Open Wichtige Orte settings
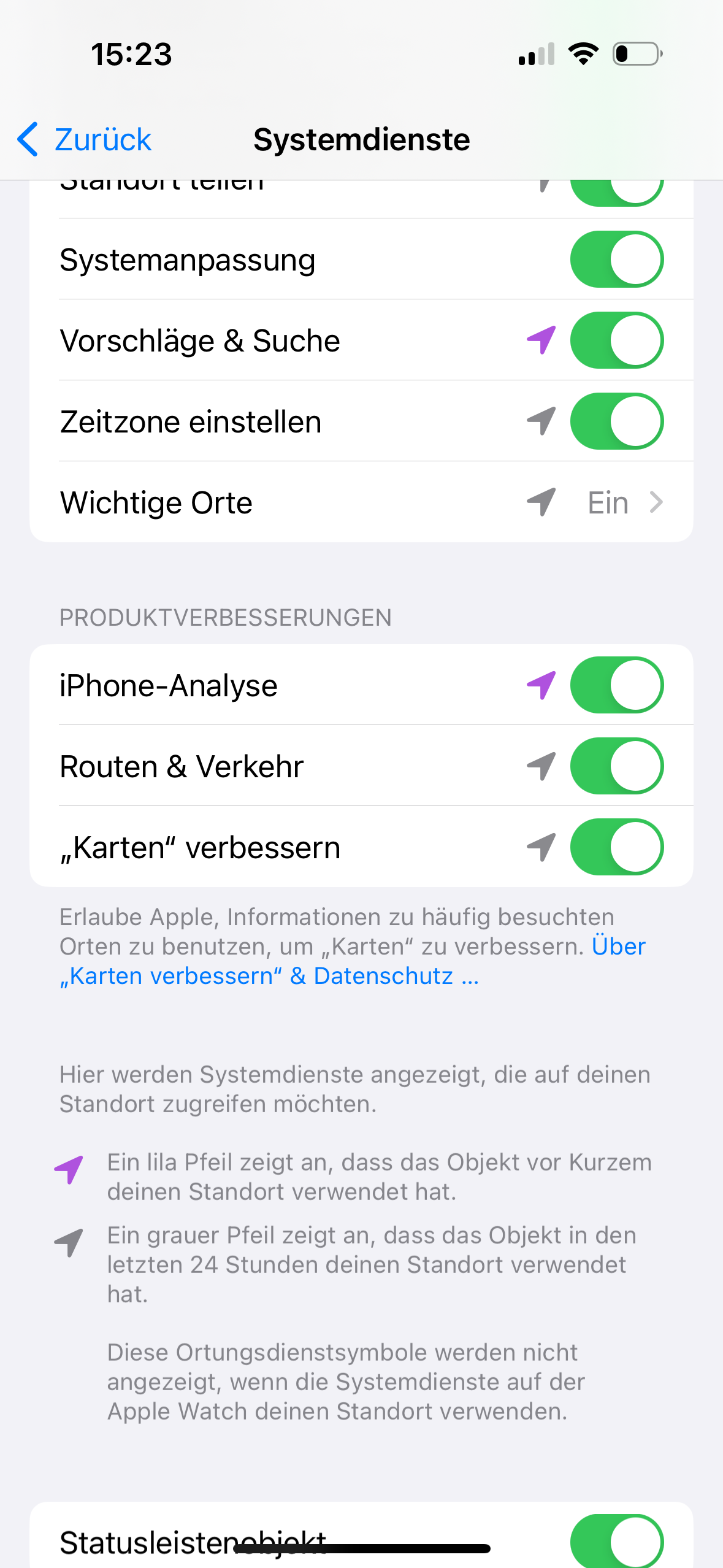 coord(361,502)
